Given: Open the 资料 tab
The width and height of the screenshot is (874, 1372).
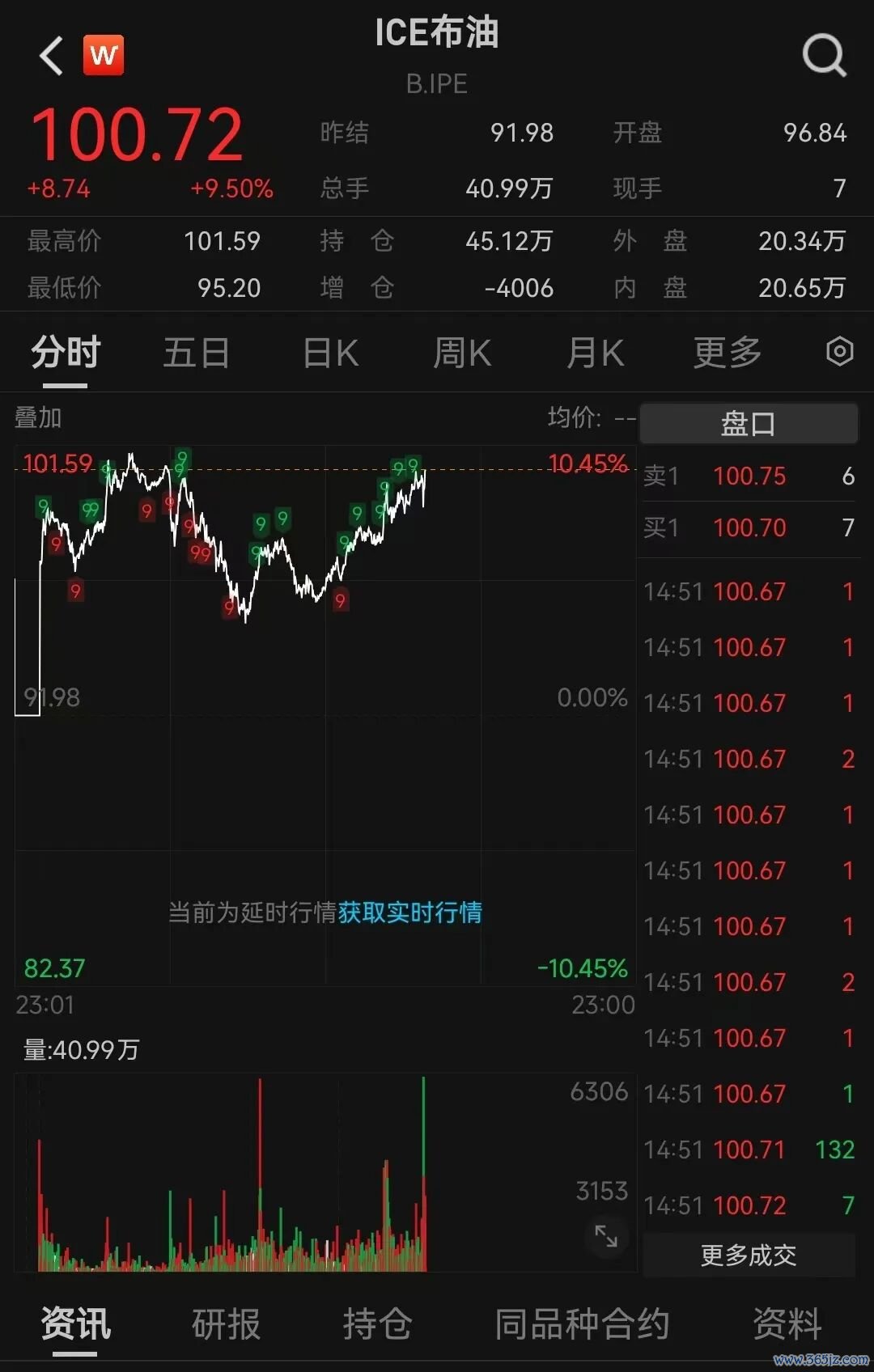Looking at the screenshot, I should click(787, 1324).
